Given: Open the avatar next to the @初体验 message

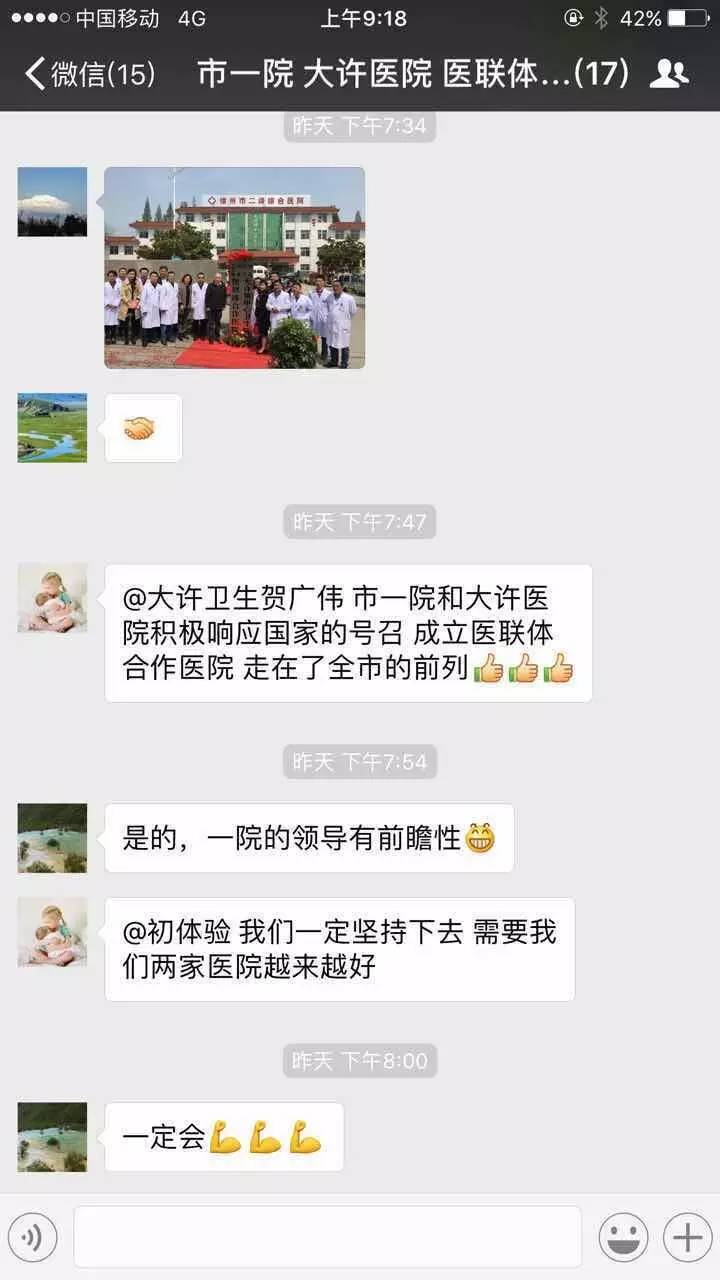Looking at the screenshot, I should 52,931.
